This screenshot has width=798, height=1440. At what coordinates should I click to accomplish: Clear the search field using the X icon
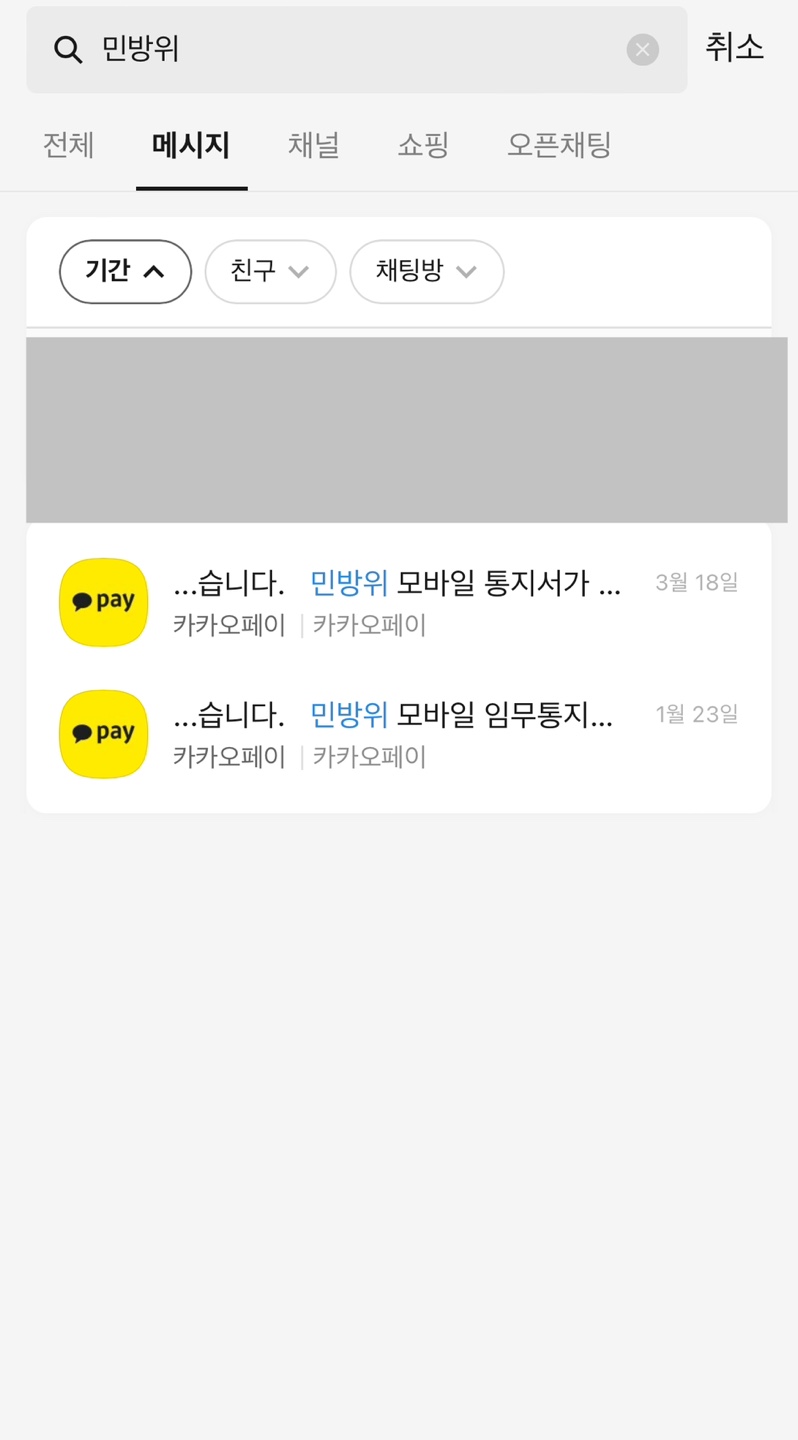pos(643,50)
